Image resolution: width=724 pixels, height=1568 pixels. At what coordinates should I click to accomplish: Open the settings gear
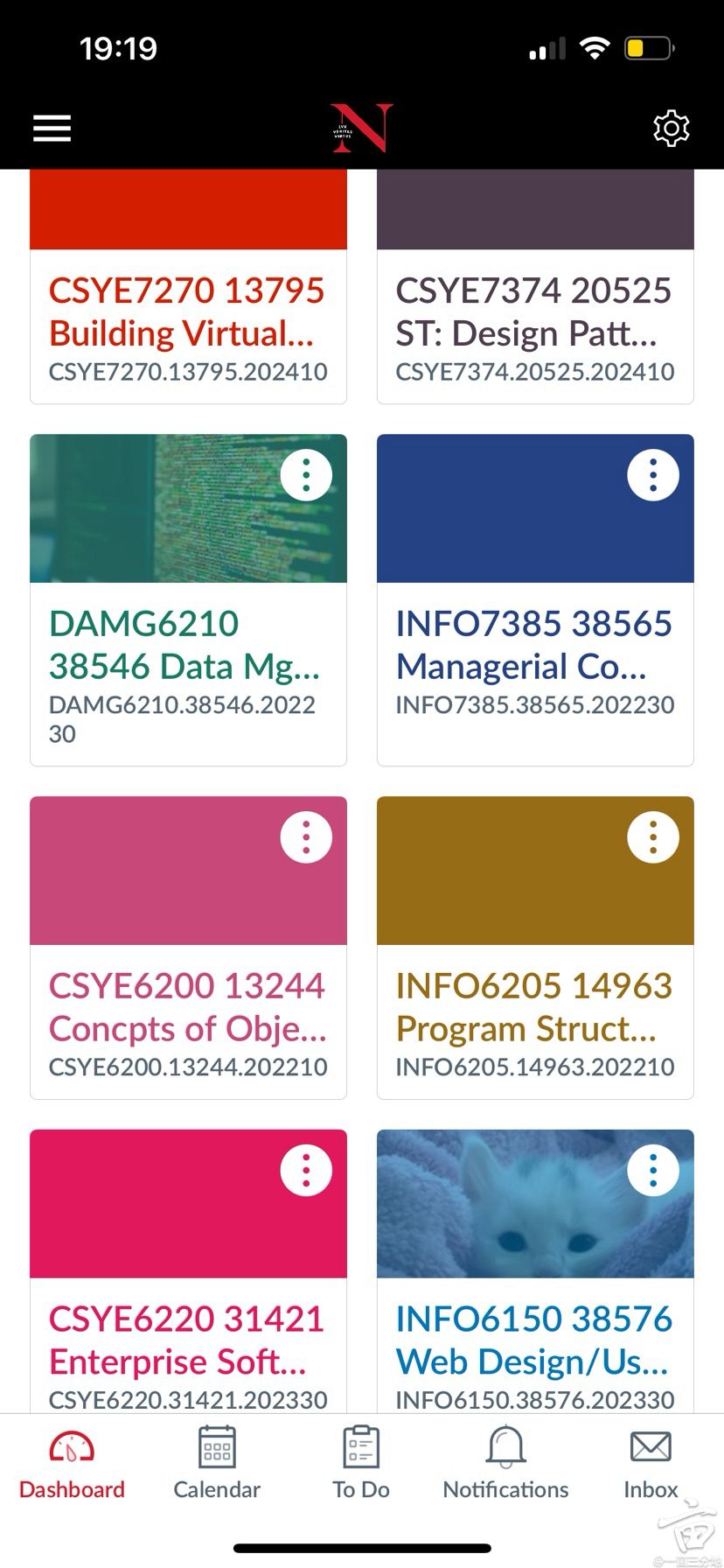click(x=671, y=129)
